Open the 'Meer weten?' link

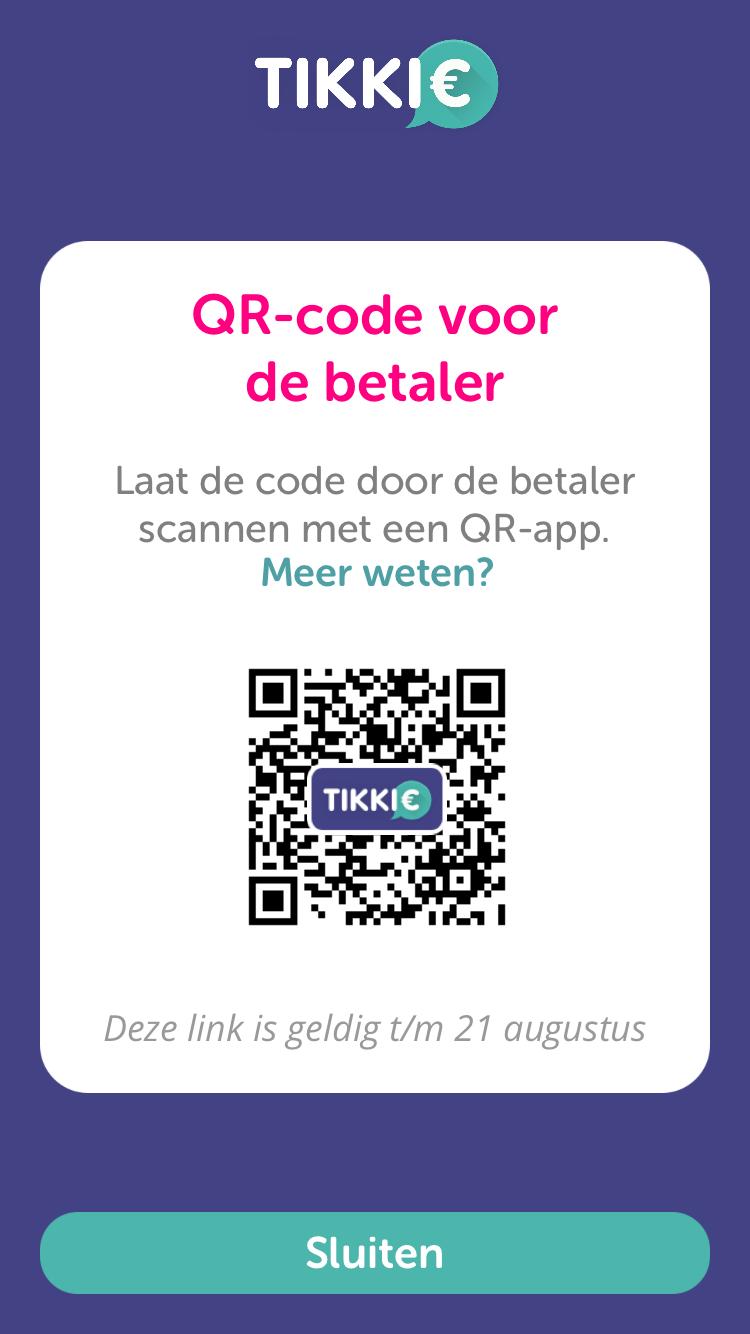(x=377, y=573)
